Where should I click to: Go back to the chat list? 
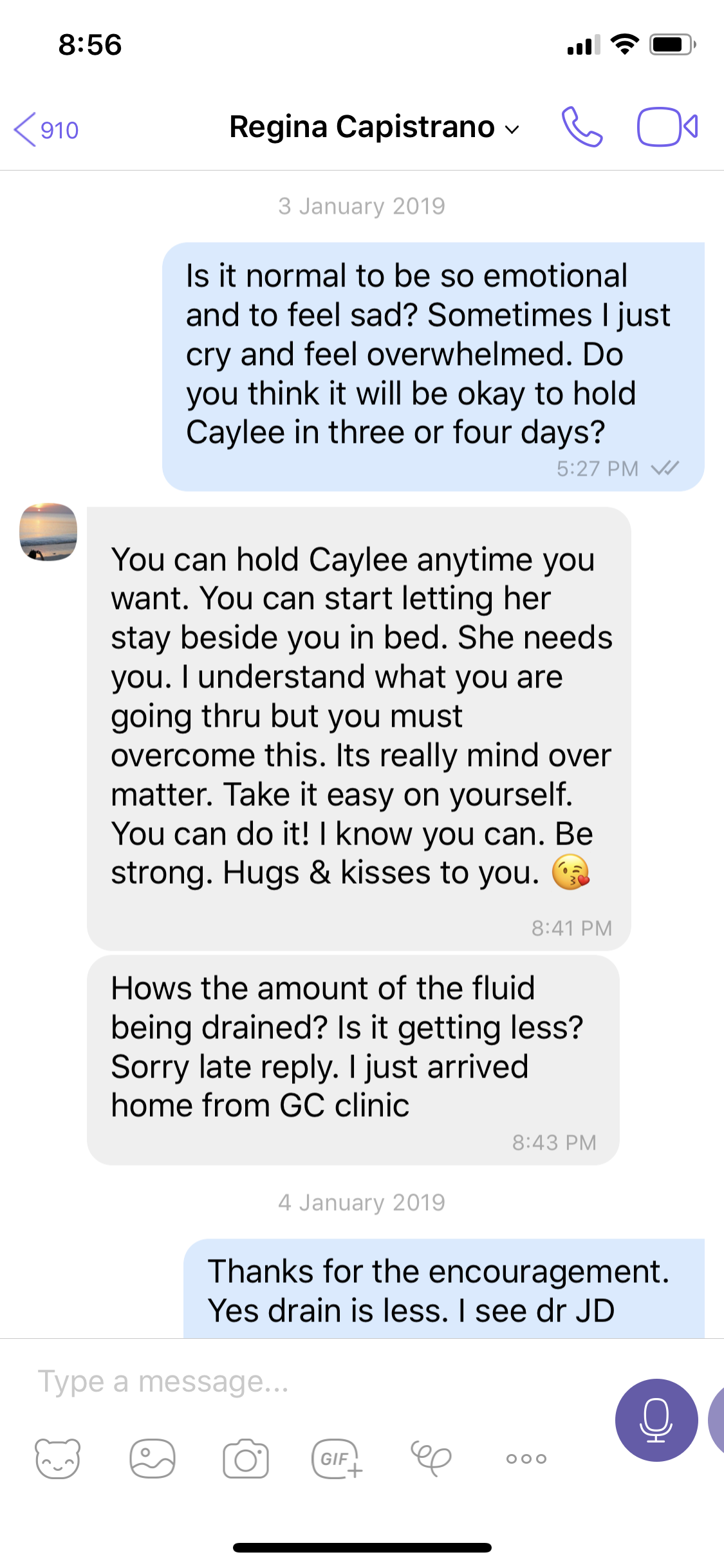tap(46, 129)
